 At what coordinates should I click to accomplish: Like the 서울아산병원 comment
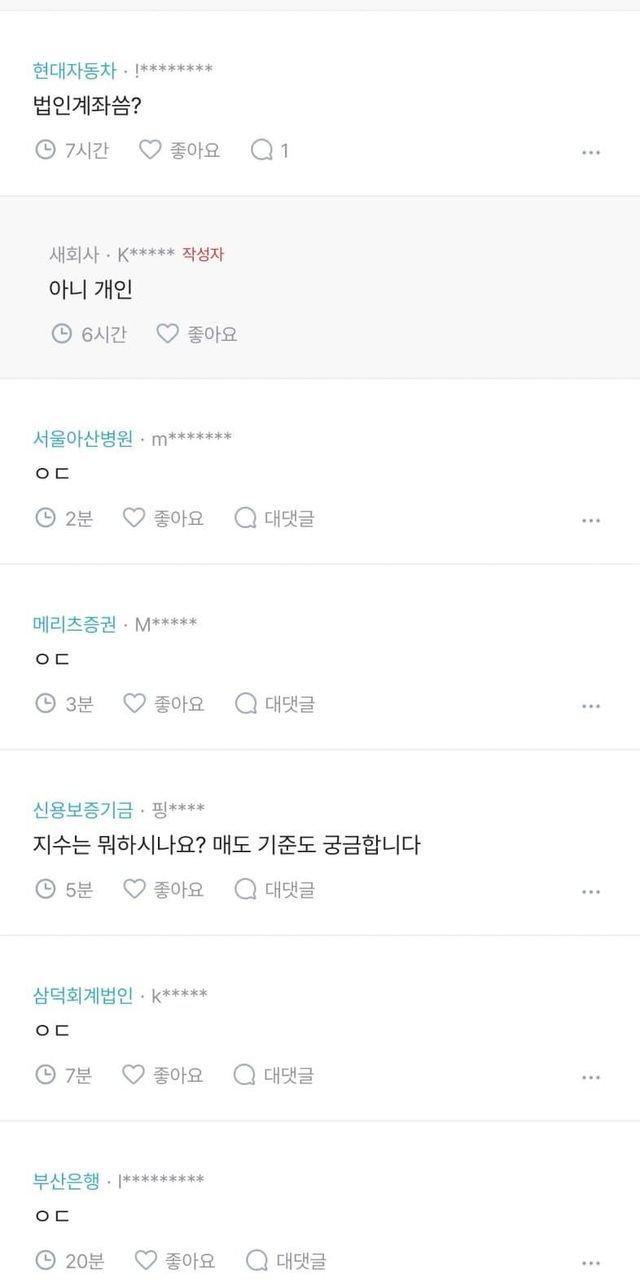[x=163, y=518]
